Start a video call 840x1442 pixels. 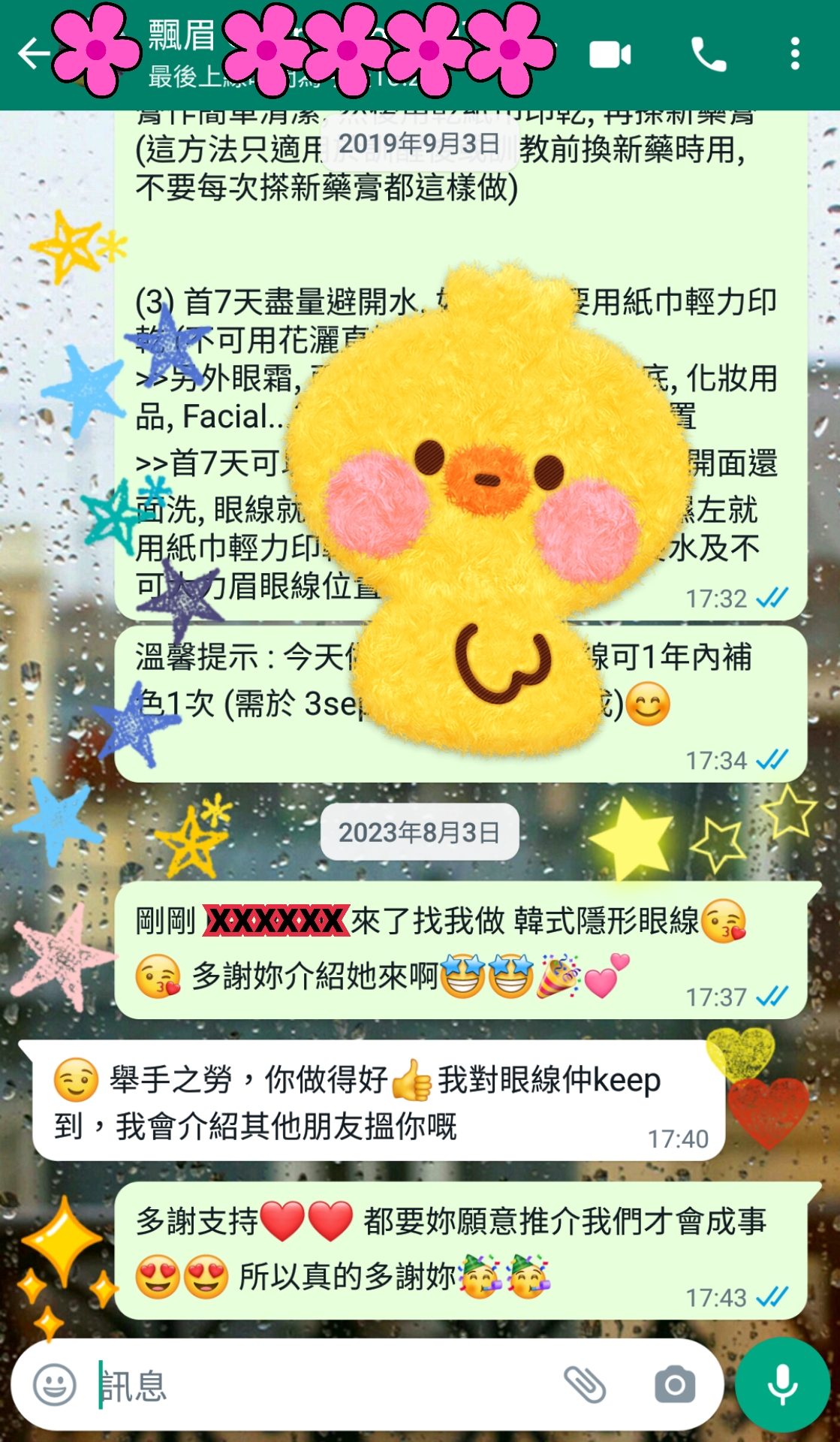(x=610, y=55)
